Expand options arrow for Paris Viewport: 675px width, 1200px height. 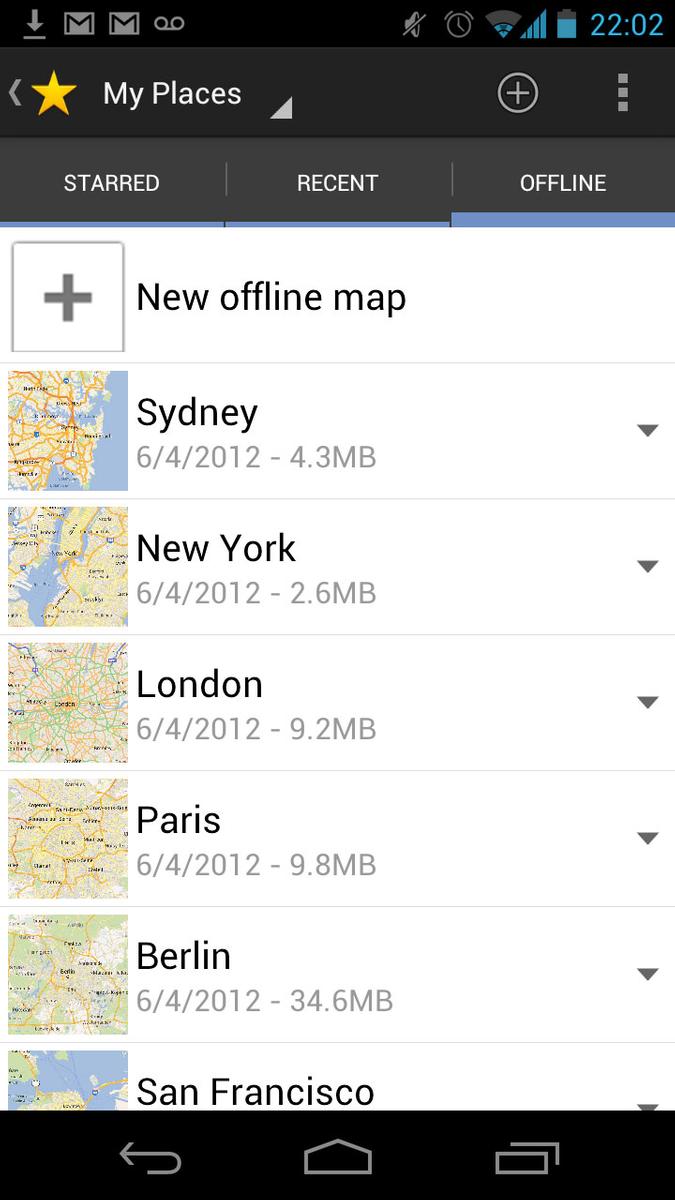pyautogui.click(x=648, y=839)
